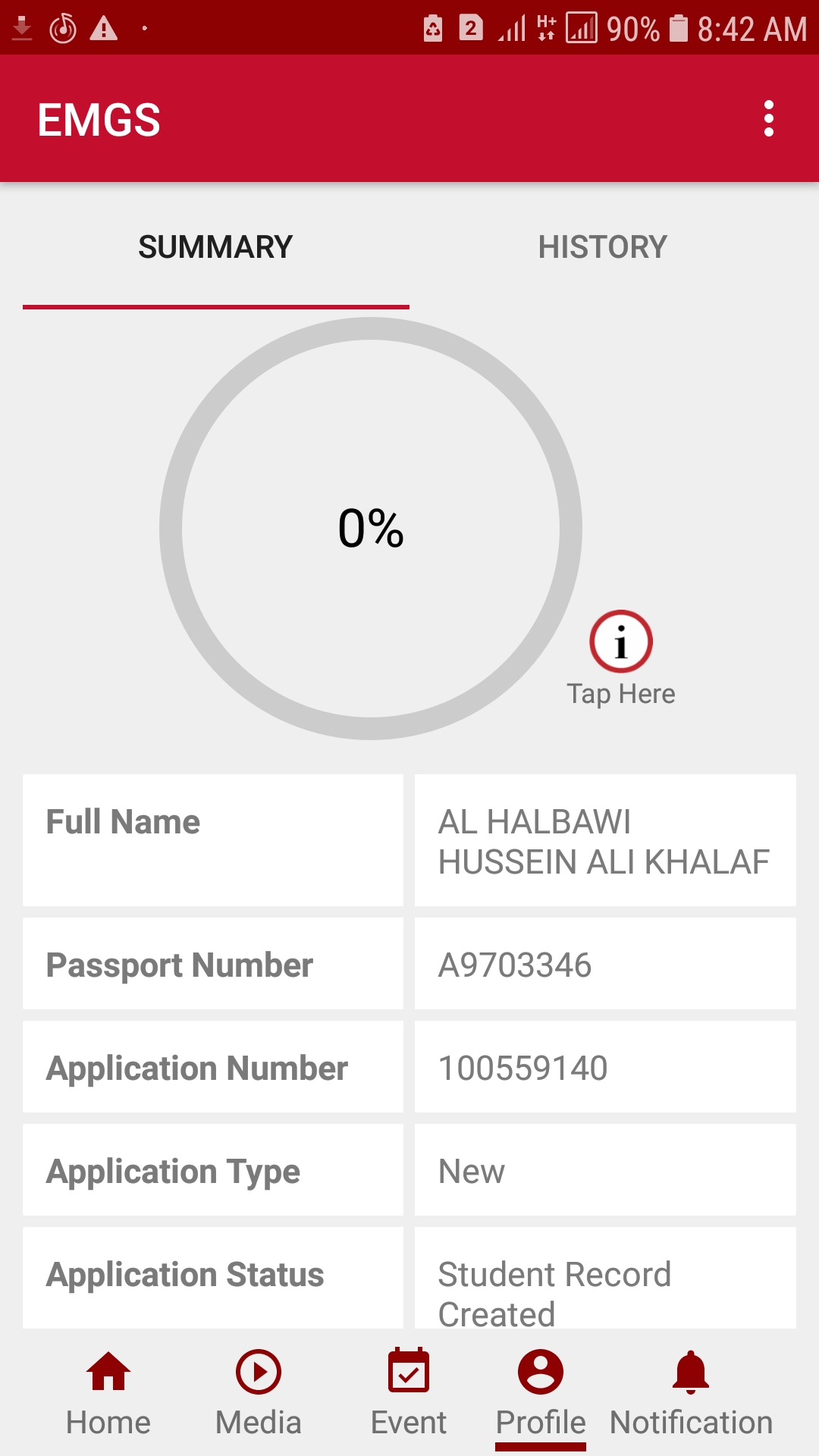Go to the Home tab
819x1456 pixels.
[108, 1394]
